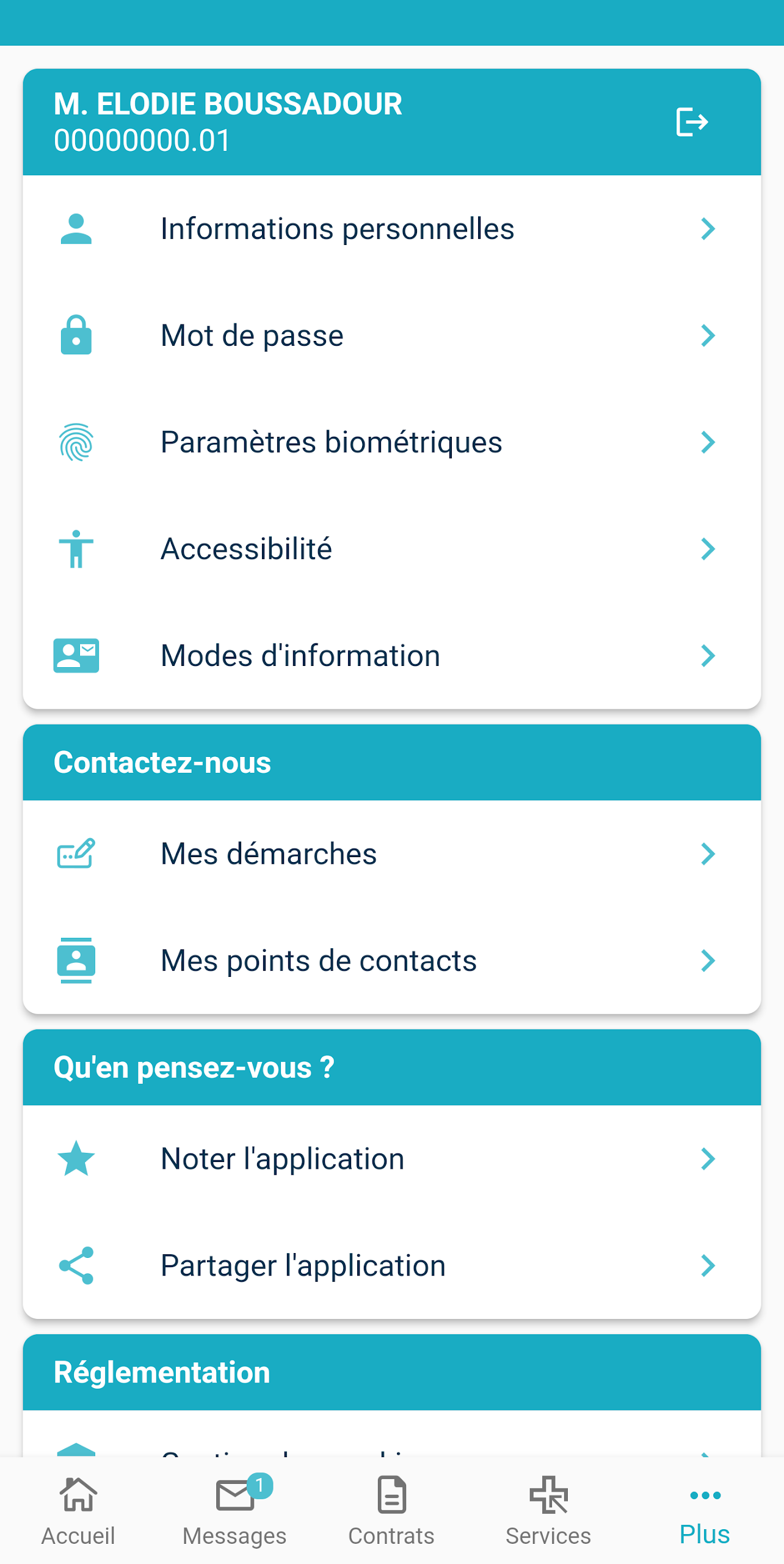
Task: Switch to the Services tab
Action: click(x=548, y=1511)
